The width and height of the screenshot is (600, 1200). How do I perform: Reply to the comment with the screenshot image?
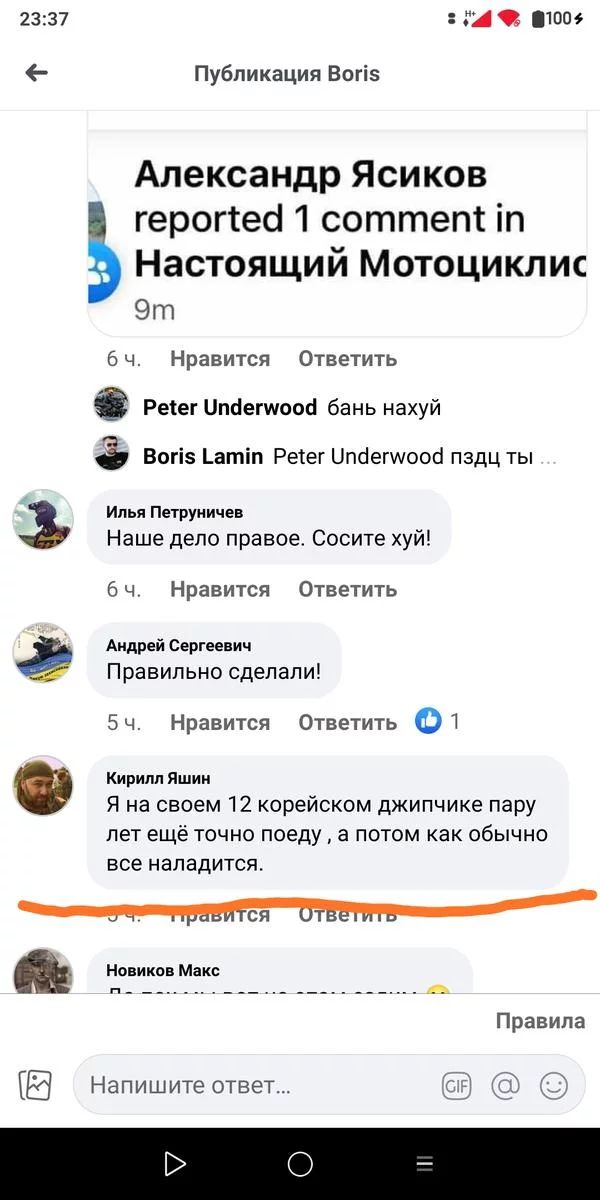(x=347, y=359)
